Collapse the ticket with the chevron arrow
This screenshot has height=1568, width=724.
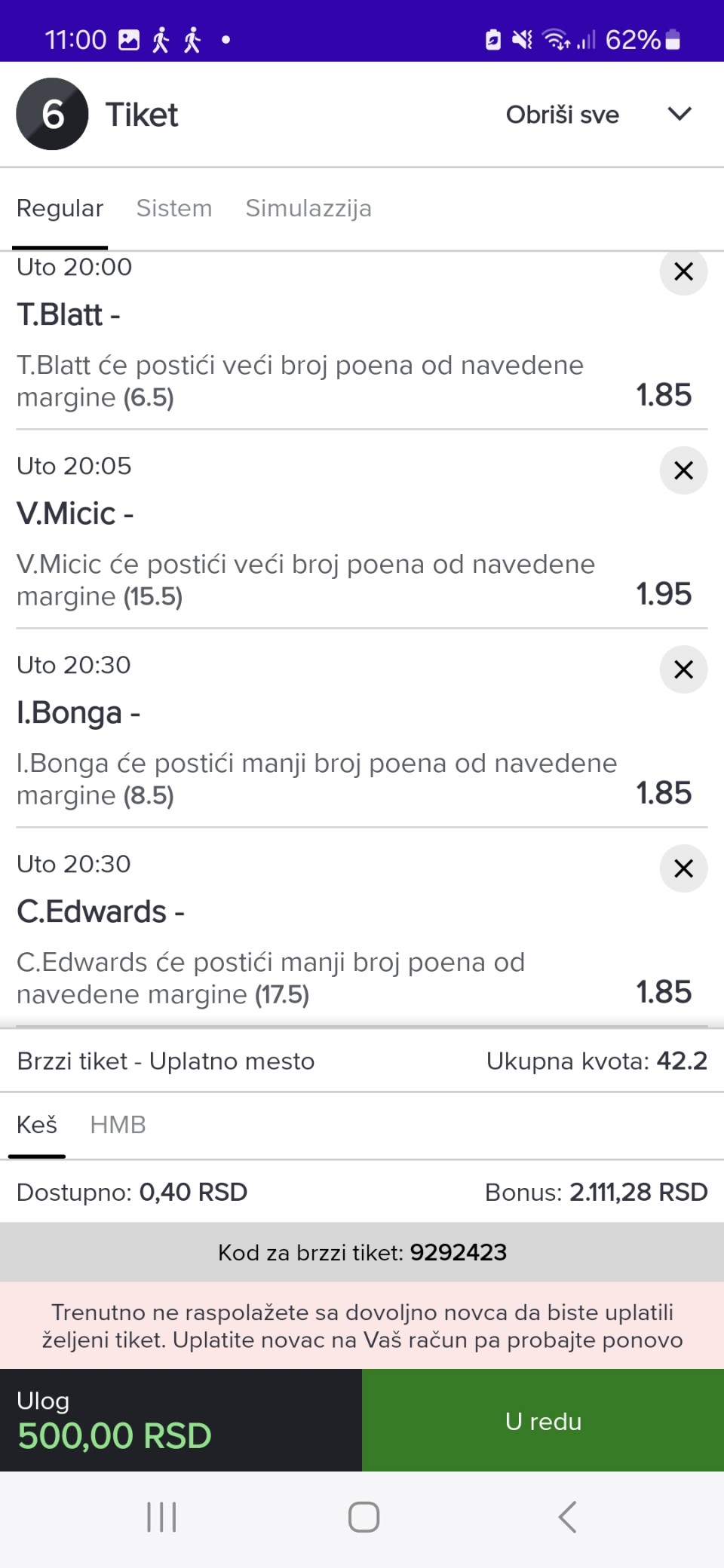coord(680,115)
